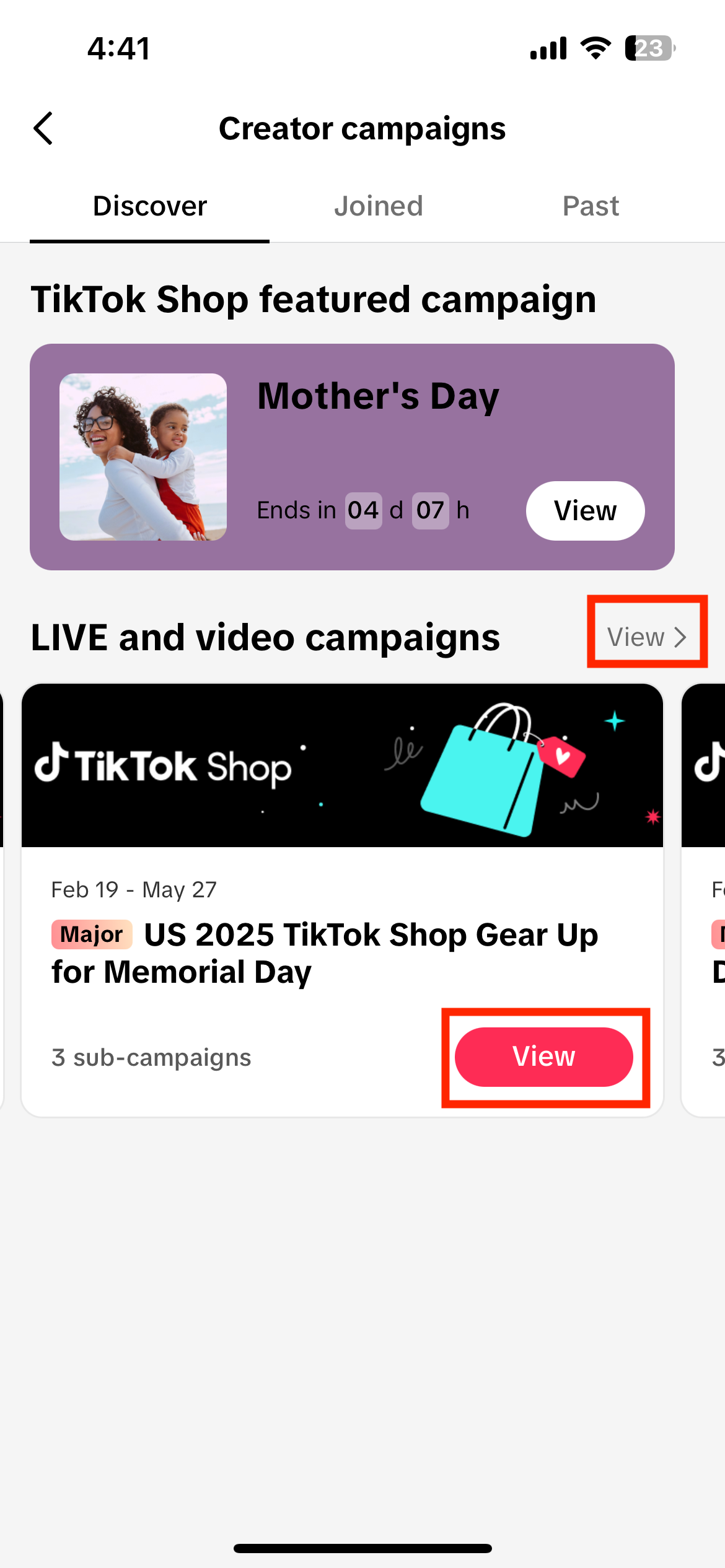725x1568 pixels.
Task: Open the Mother's Day campaign photo card
Action: coord(143,457)
